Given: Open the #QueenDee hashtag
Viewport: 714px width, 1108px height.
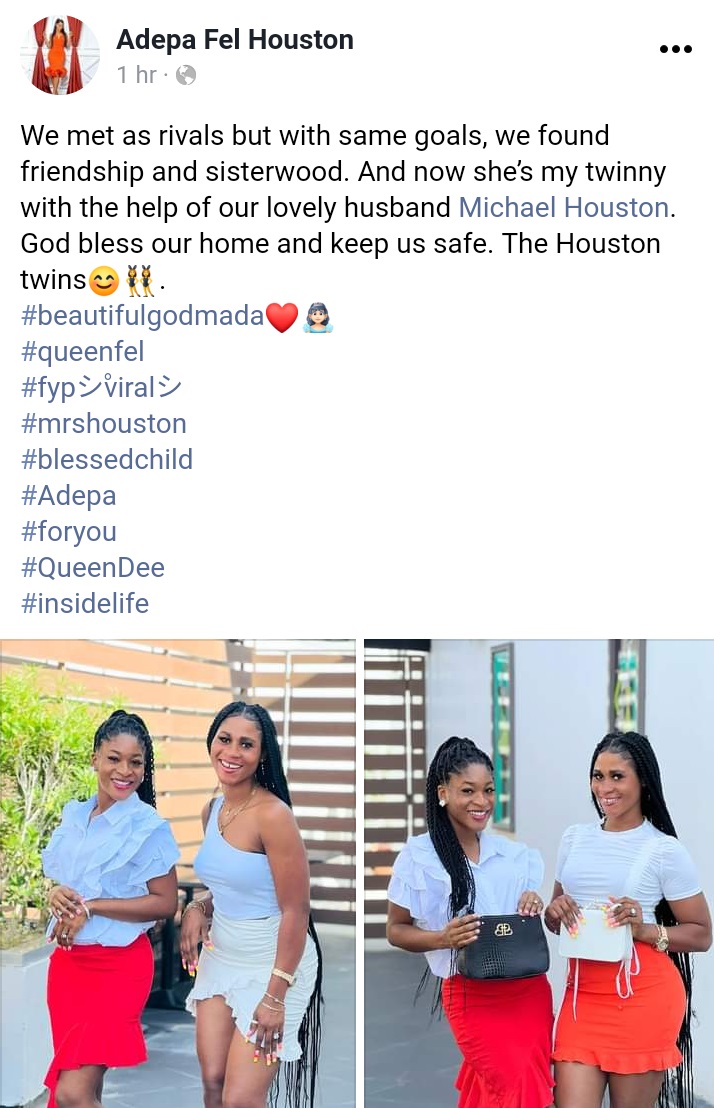Looking at the screenshot, I should pyautogui.click(x=92, y=567).
